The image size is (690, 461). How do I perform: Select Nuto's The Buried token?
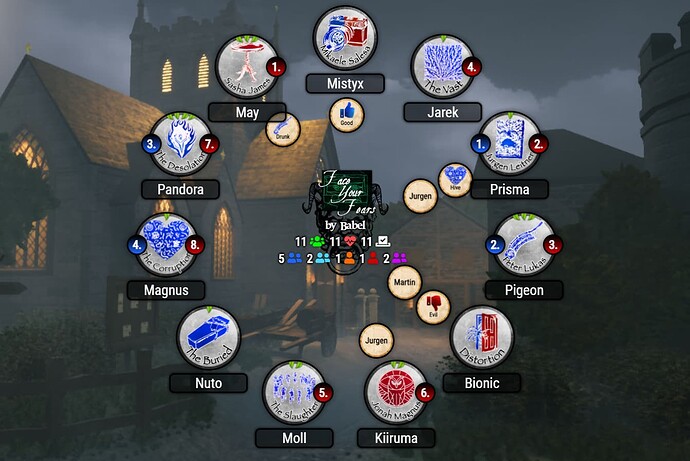[x=208, y=337]
